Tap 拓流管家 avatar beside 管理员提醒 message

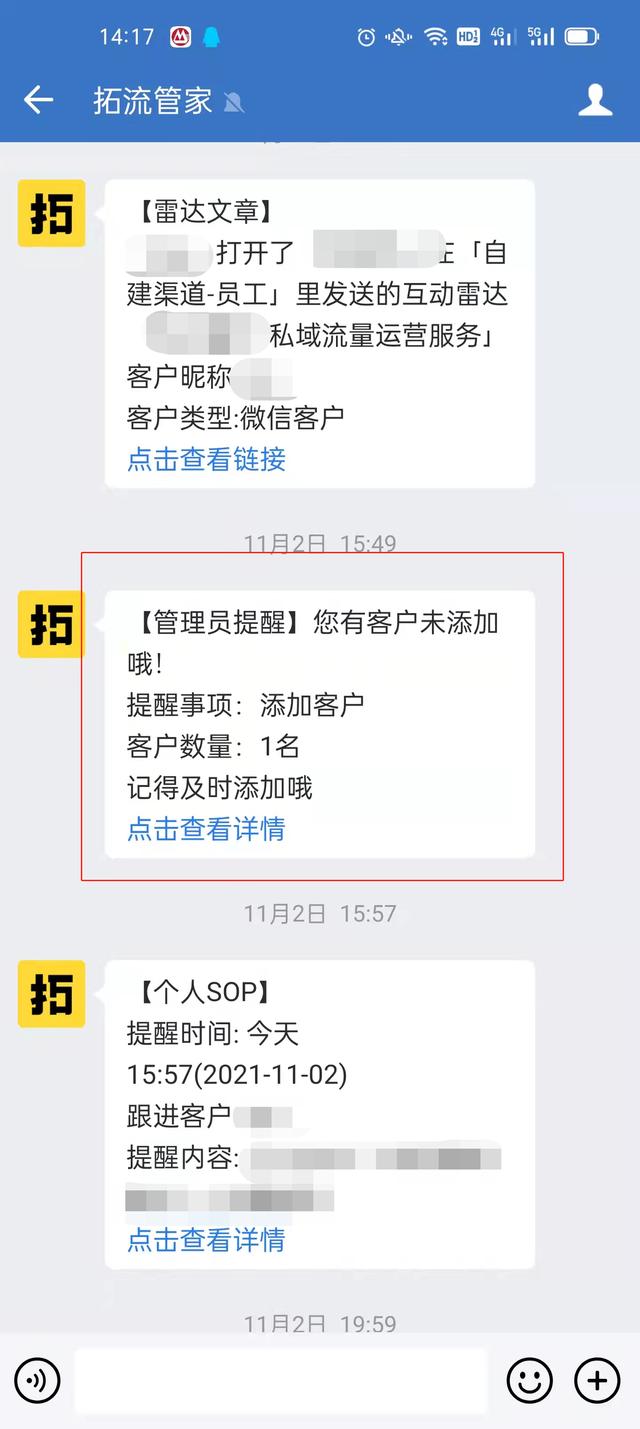(51, 624)
